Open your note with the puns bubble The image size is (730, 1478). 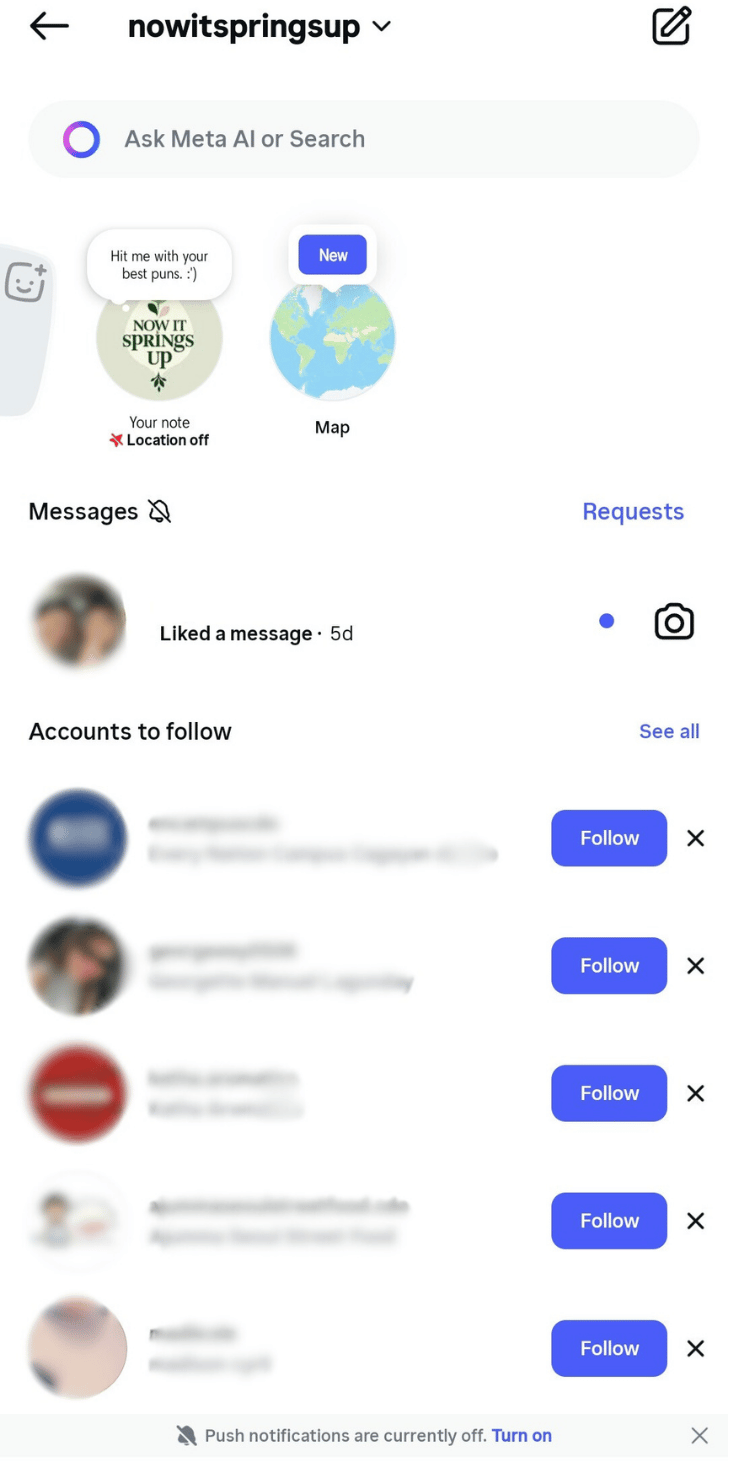pos(159,337)
